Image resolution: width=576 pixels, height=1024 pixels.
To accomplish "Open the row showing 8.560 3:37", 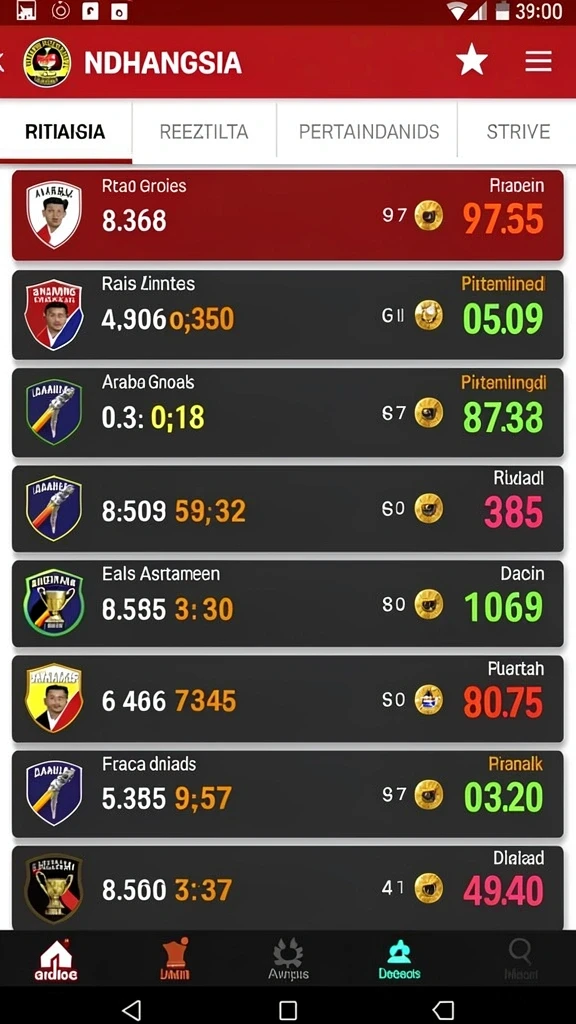I will [287, 888].
